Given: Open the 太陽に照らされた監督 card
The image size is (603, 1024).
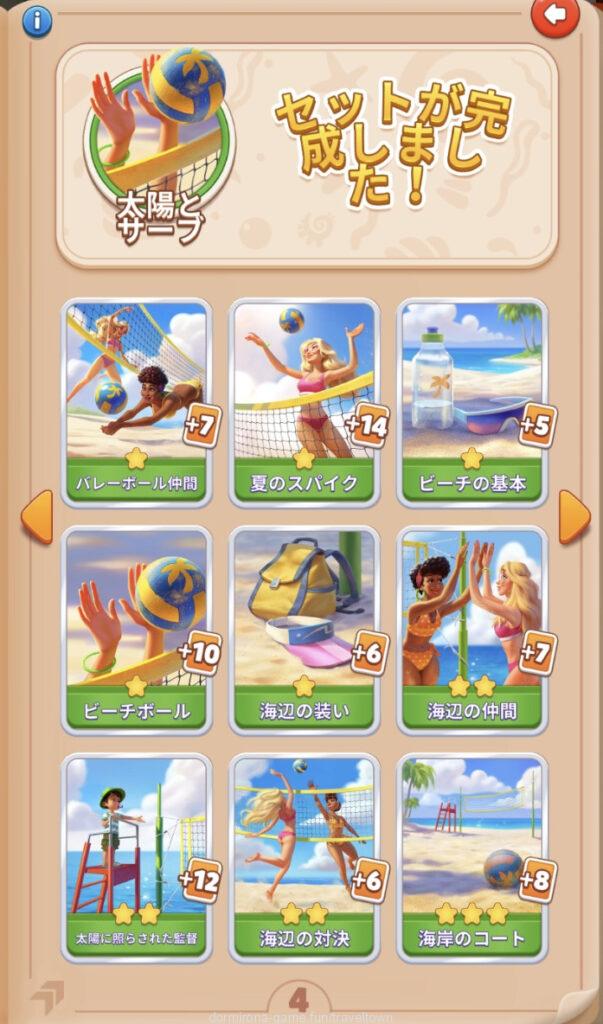Looking at the screenshot, I should tap(136, 857).
